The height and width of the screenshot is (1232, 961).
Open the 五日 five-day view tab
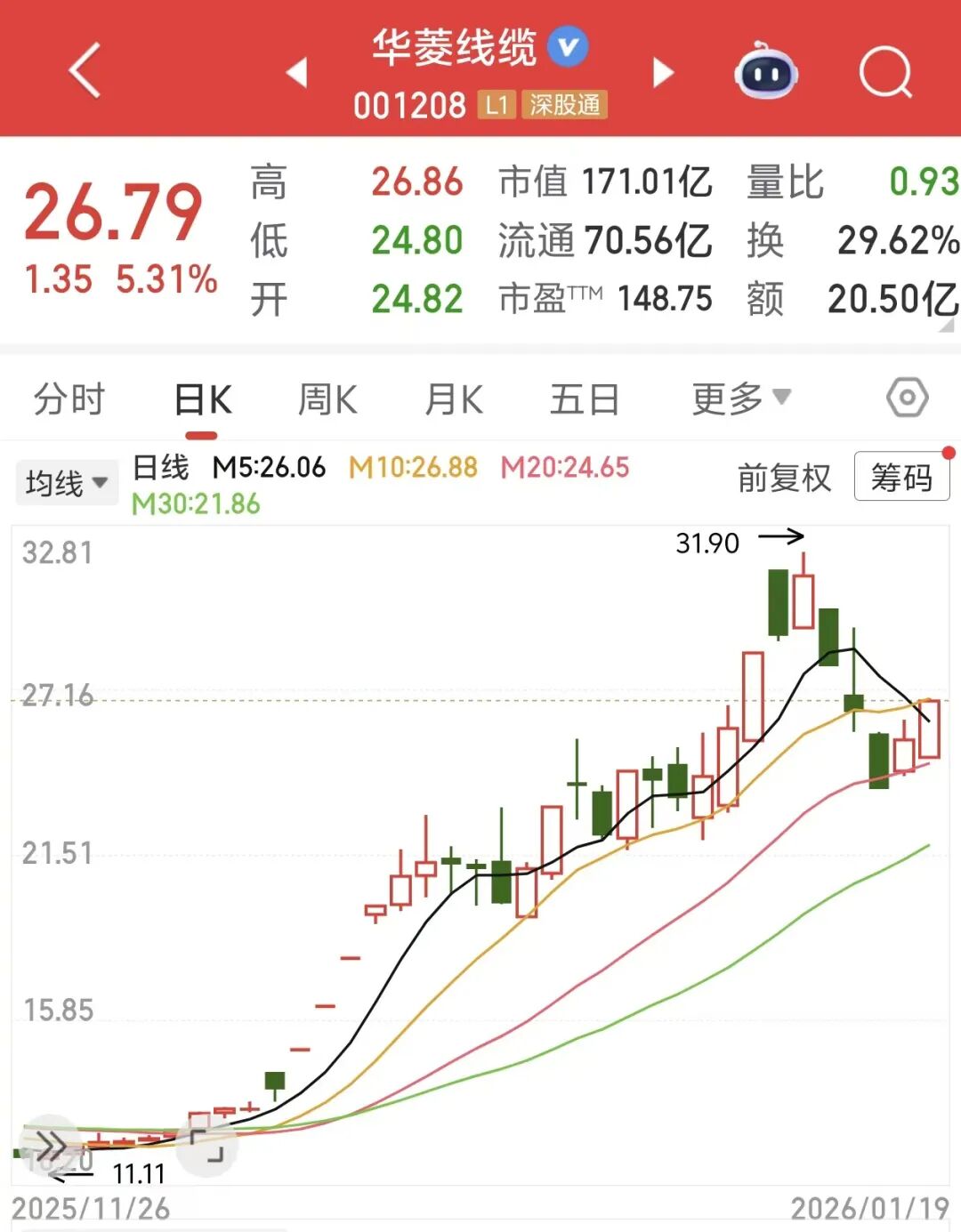pyautogui.click(x=583, y=398)
